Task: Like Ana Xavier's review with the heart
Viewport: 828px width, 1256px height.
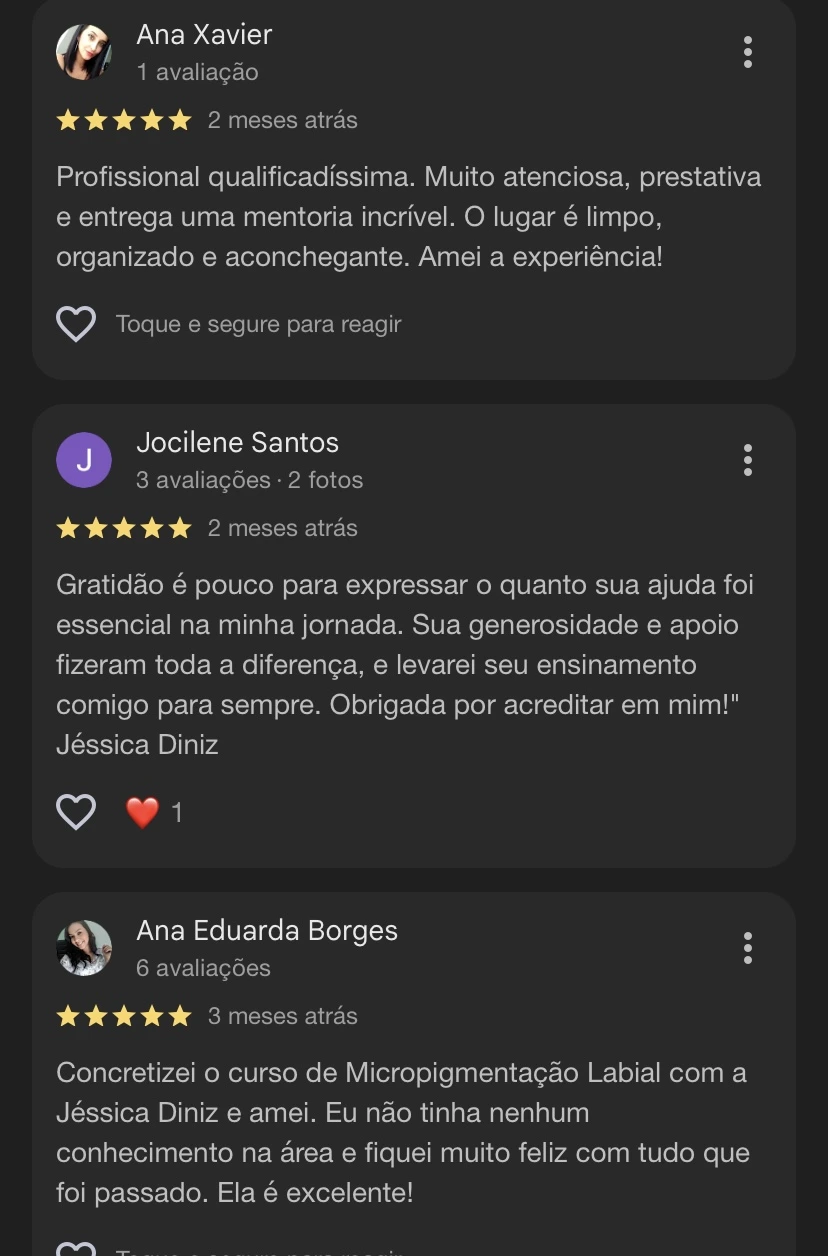Action: click(76, 324)
